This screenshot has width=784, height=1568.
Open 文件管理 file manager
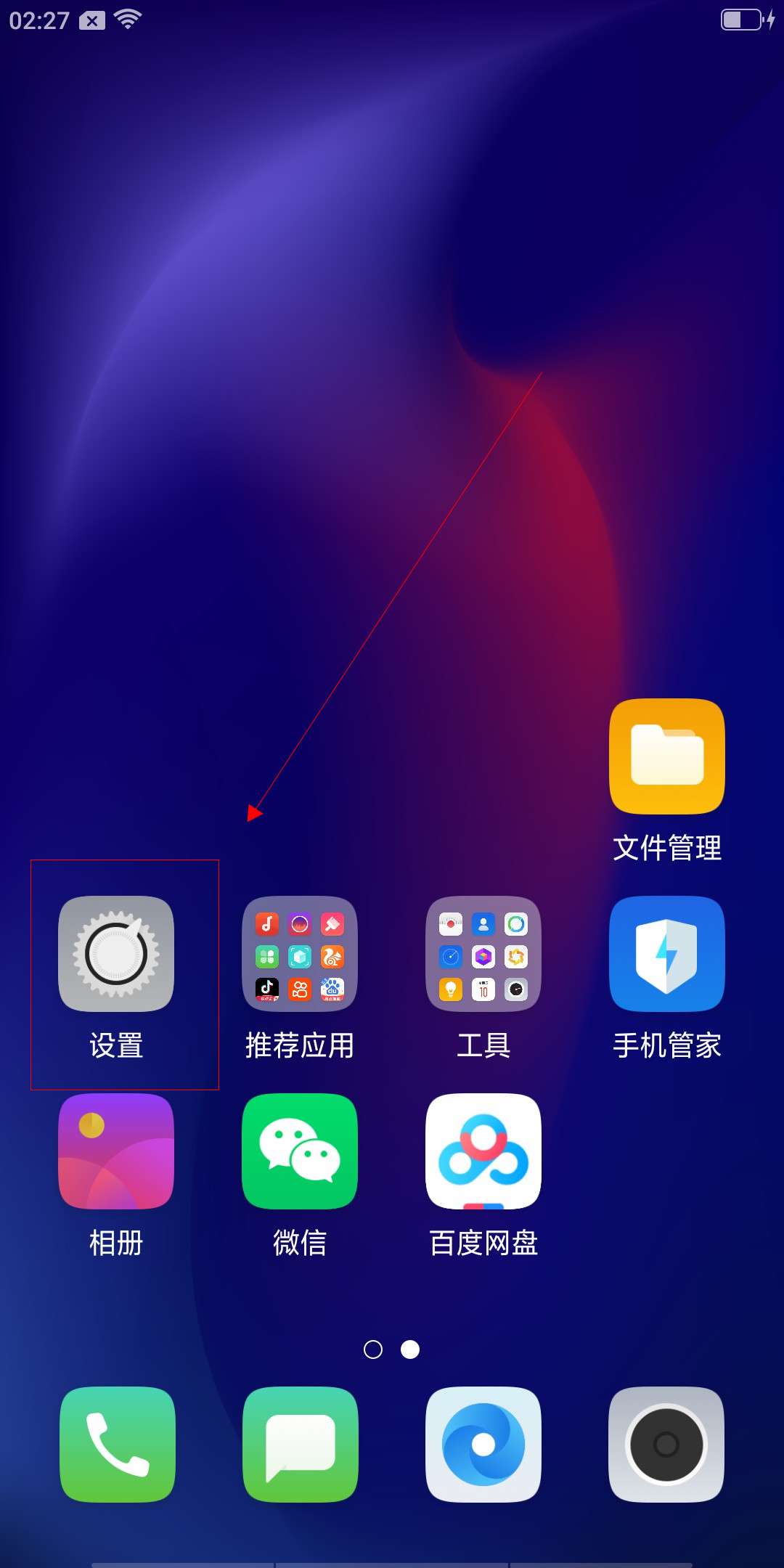point(666,756)
